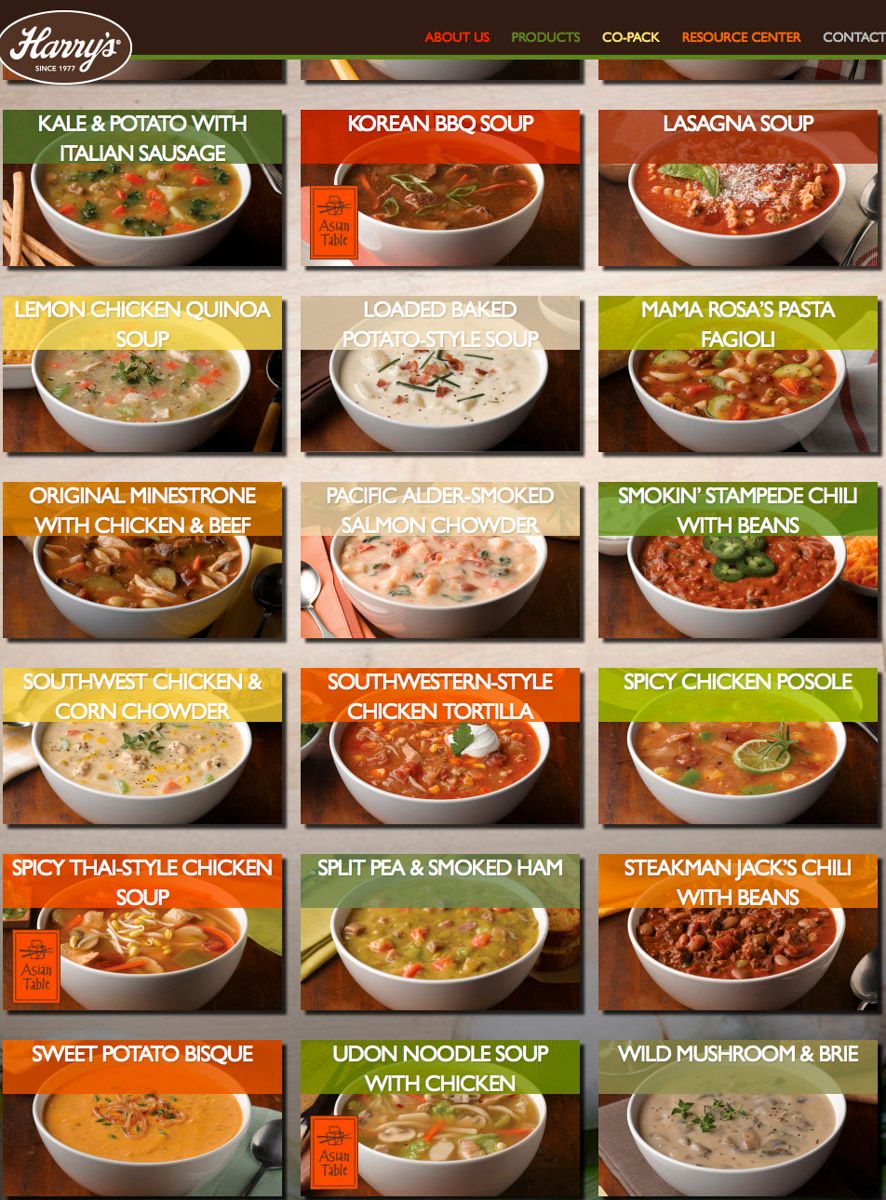The height and width of the screenshot is (1200, 886).
Task: Open Mama Rosa's Pasta Fagioli
Action: 738,374
